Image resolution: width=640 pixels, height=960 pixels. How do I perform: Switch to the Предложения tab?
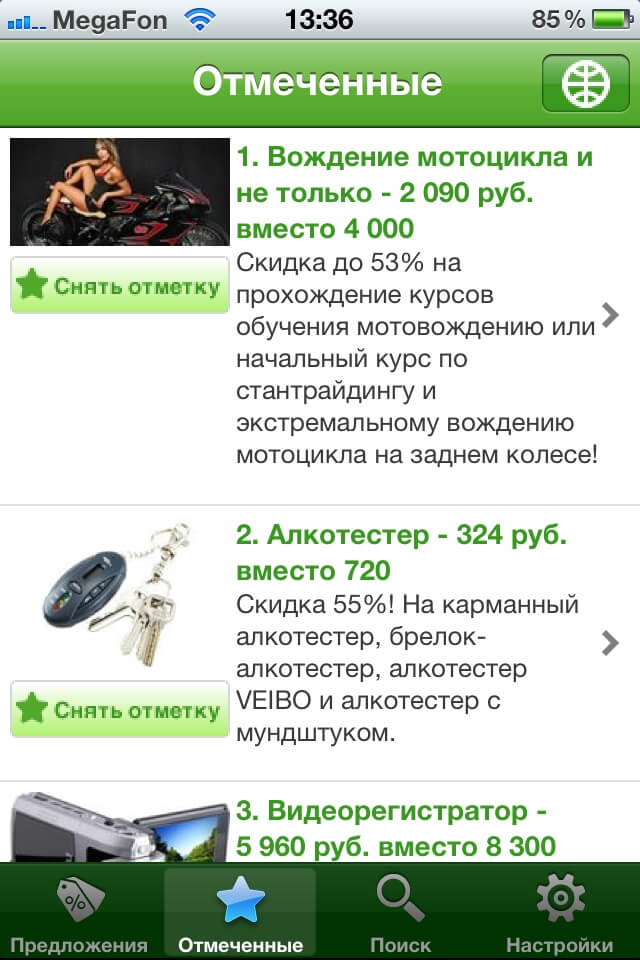(x=80, y=912)
